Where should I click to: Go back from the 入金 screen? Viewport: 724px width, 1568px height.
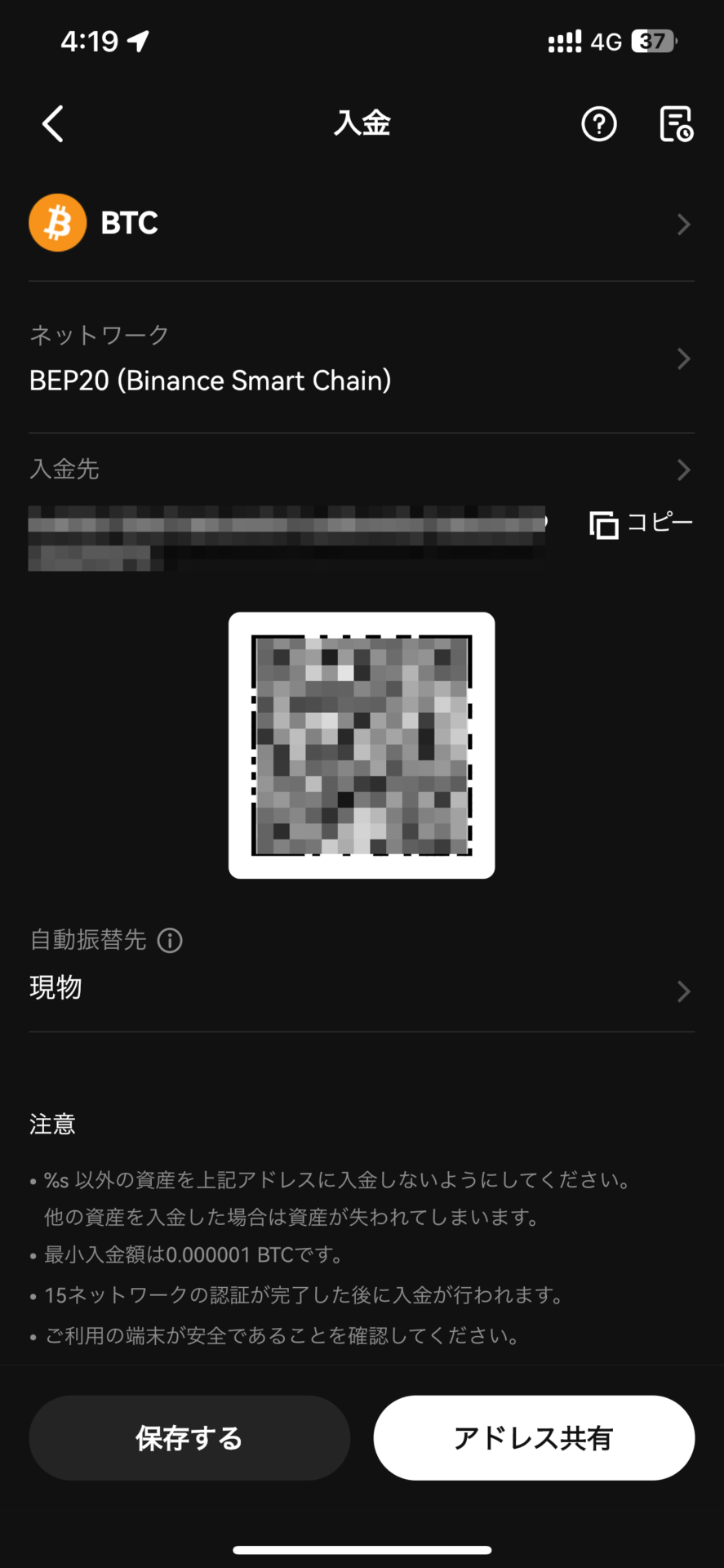point(53,124)
